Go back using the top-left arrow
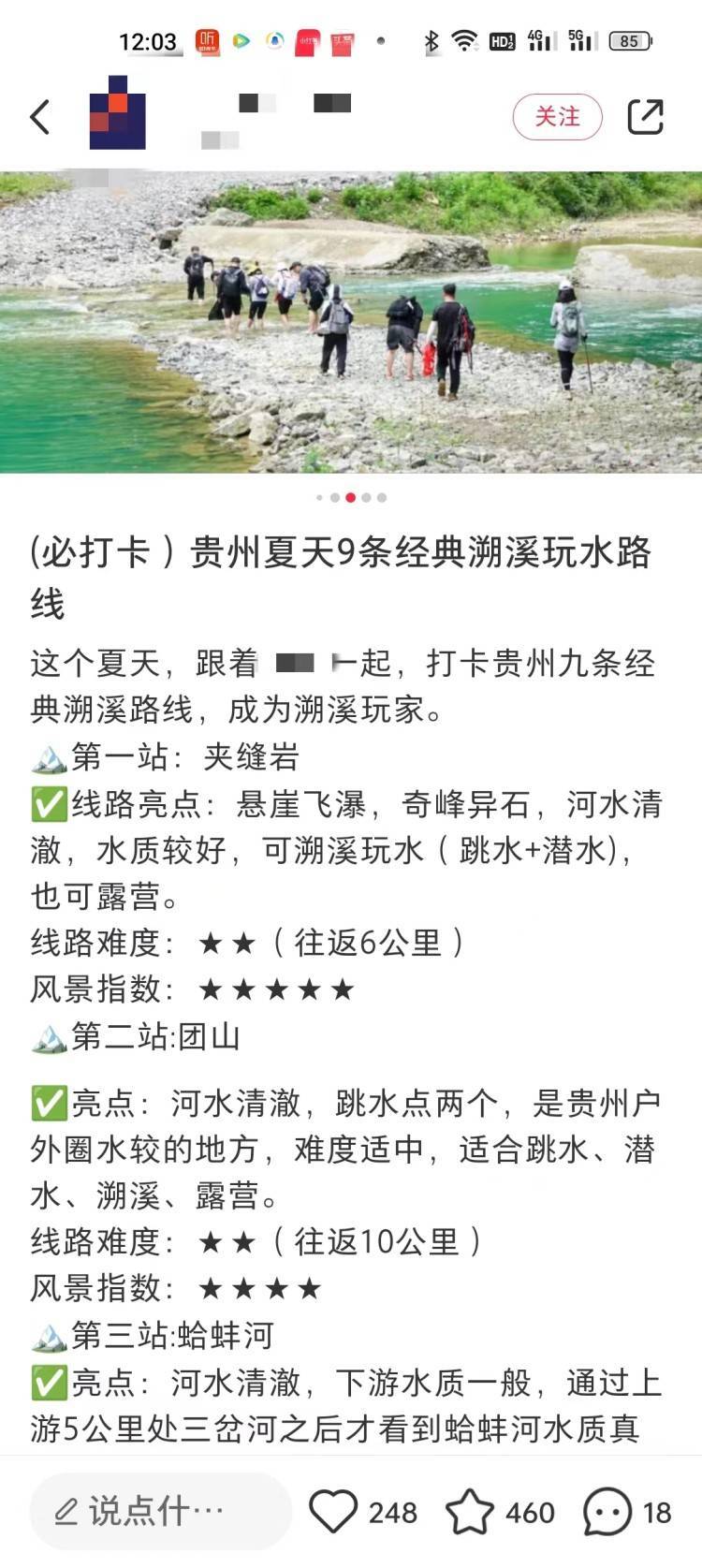Screen dimensions: 702x1568 (x=40, y=117)
